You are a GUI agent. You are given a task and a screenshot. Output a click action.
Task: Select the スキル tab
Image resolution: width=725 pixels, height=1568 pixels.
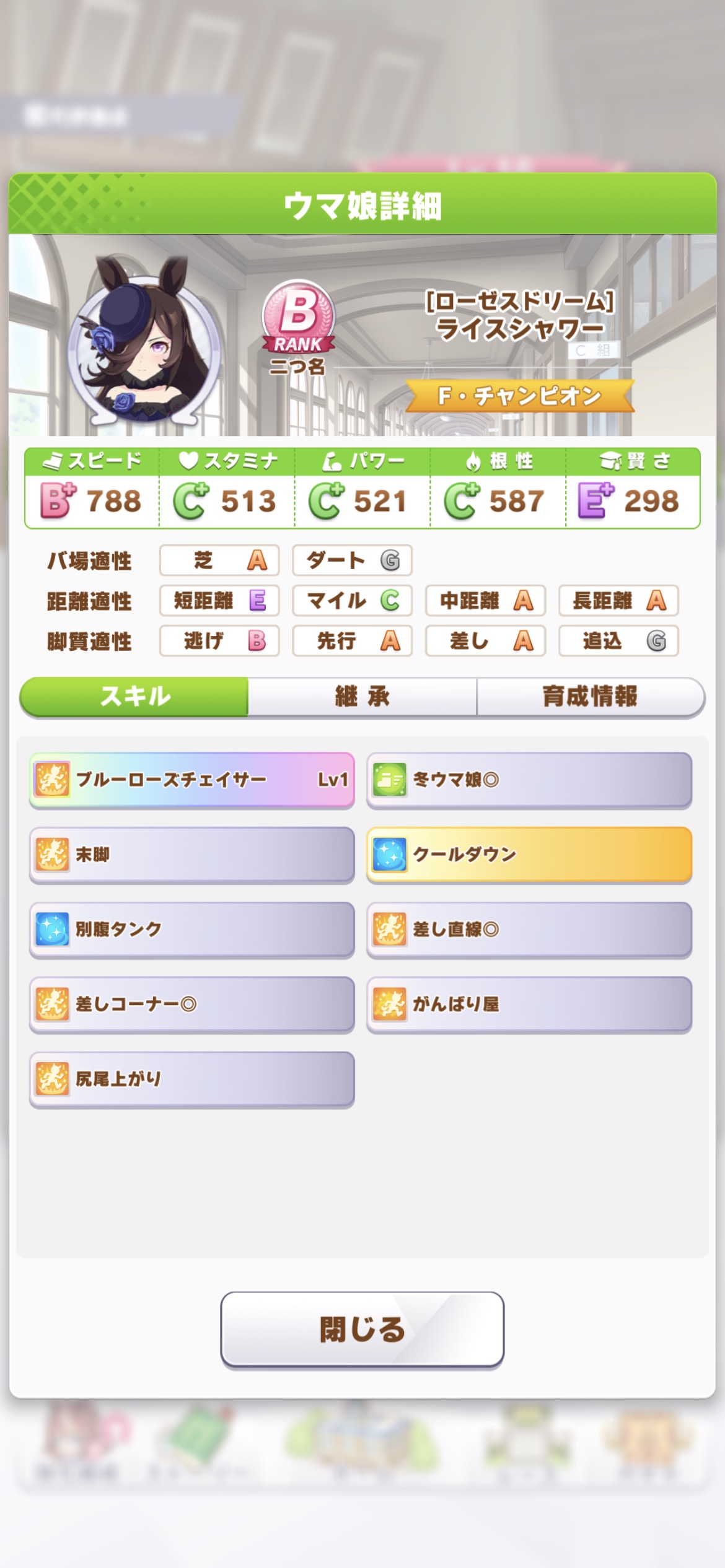click(134, 697)
